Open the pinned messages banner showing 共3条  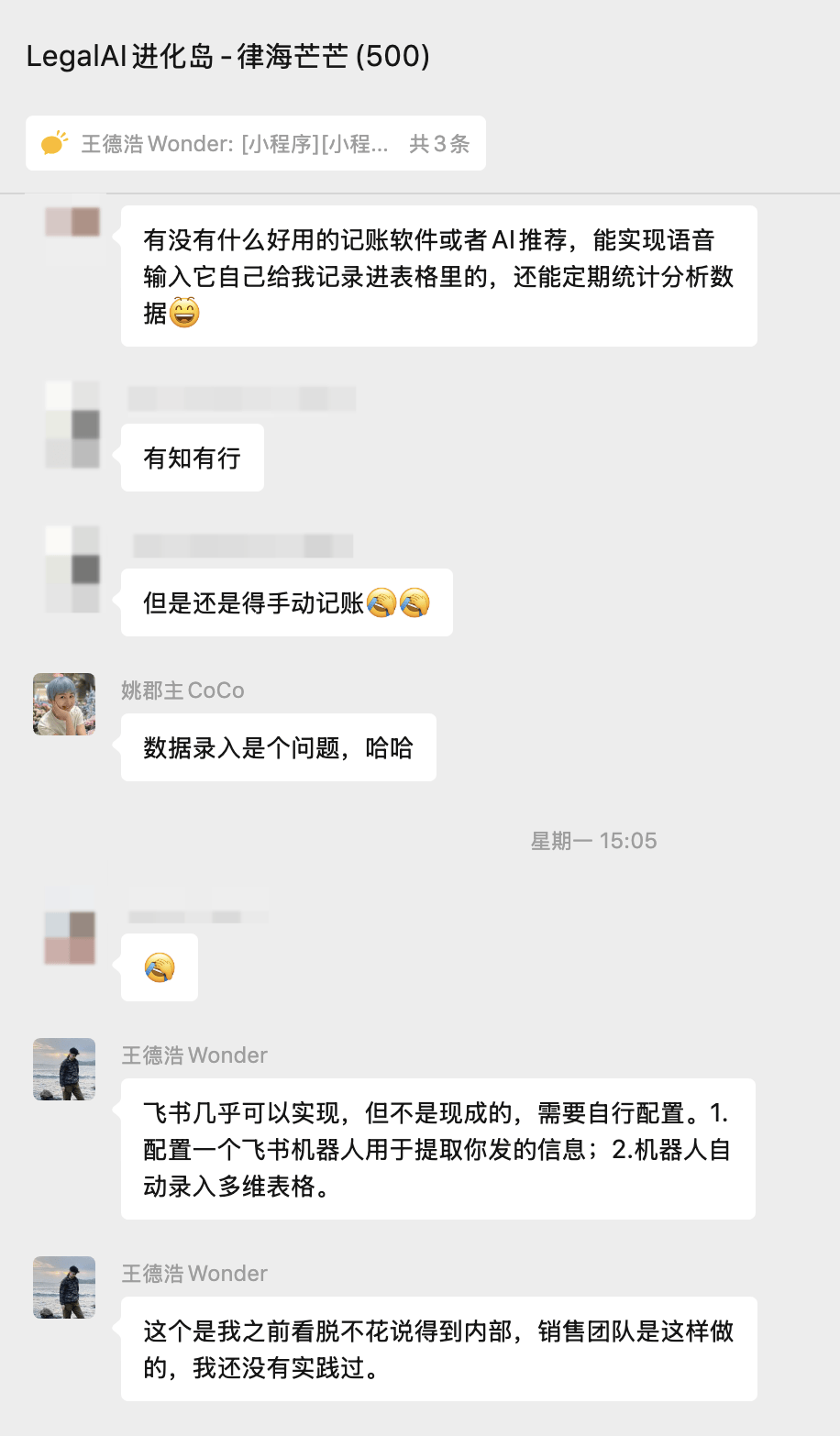click(x=255, y=144)
